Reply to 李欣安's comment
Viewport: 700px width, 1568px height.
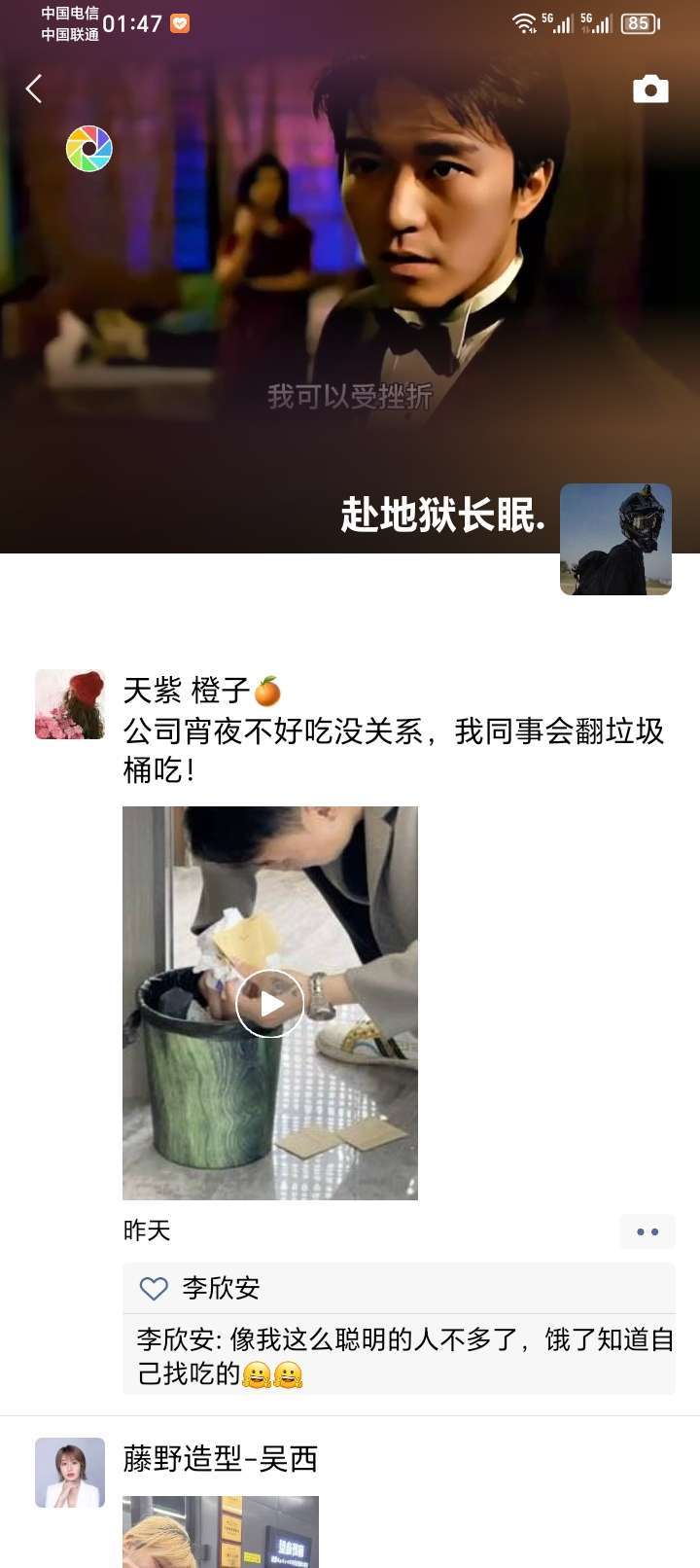404,1356
